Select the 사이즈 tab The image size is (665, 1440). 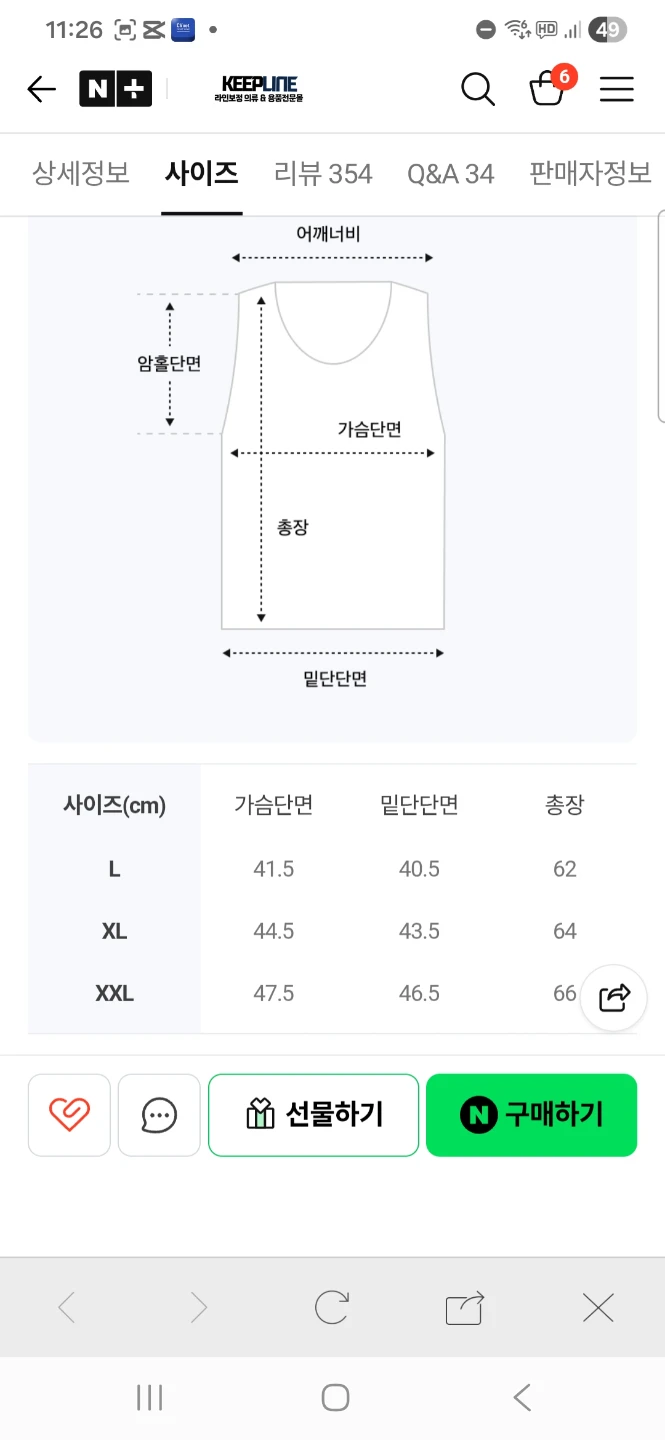click(202, 173)
